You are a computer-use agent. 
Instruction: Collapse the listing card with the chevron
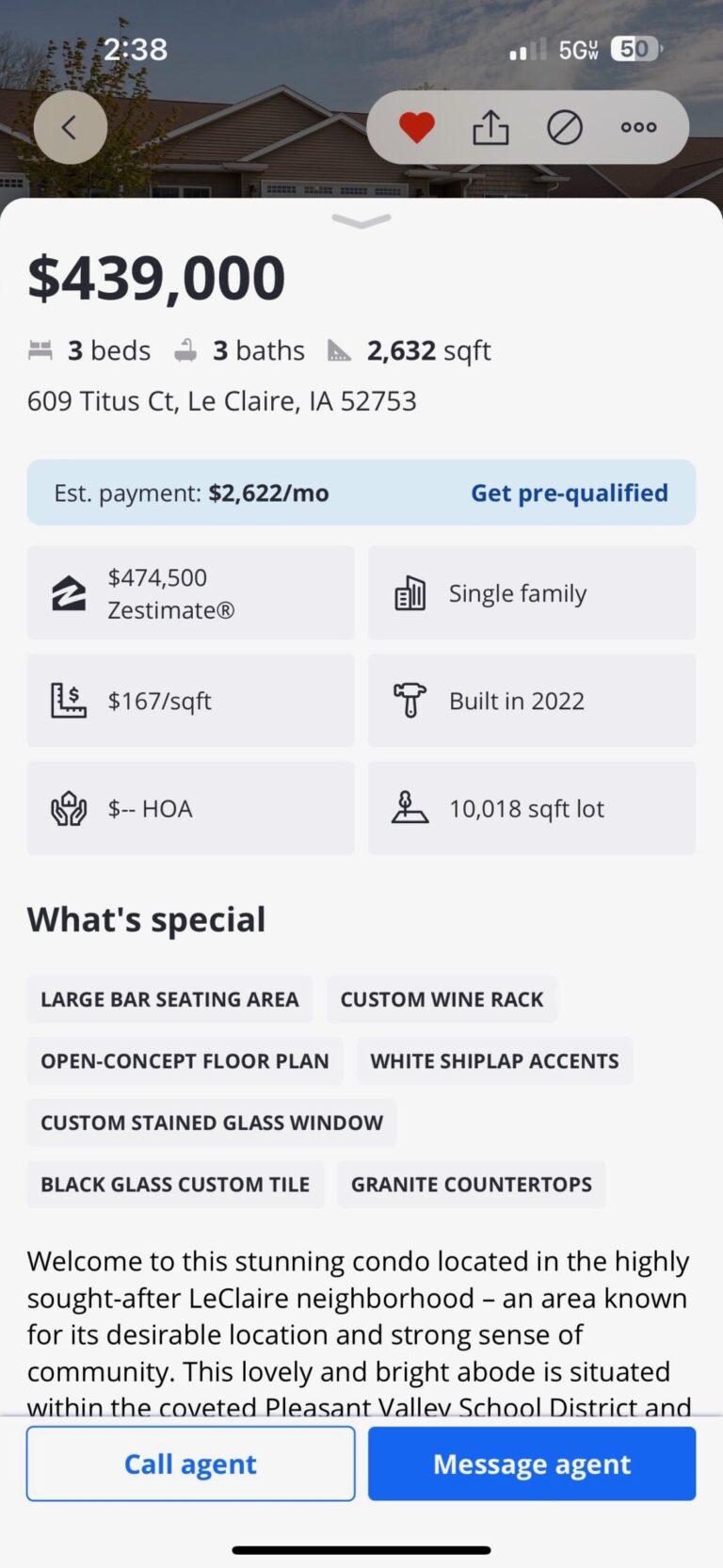pos(361,221)
